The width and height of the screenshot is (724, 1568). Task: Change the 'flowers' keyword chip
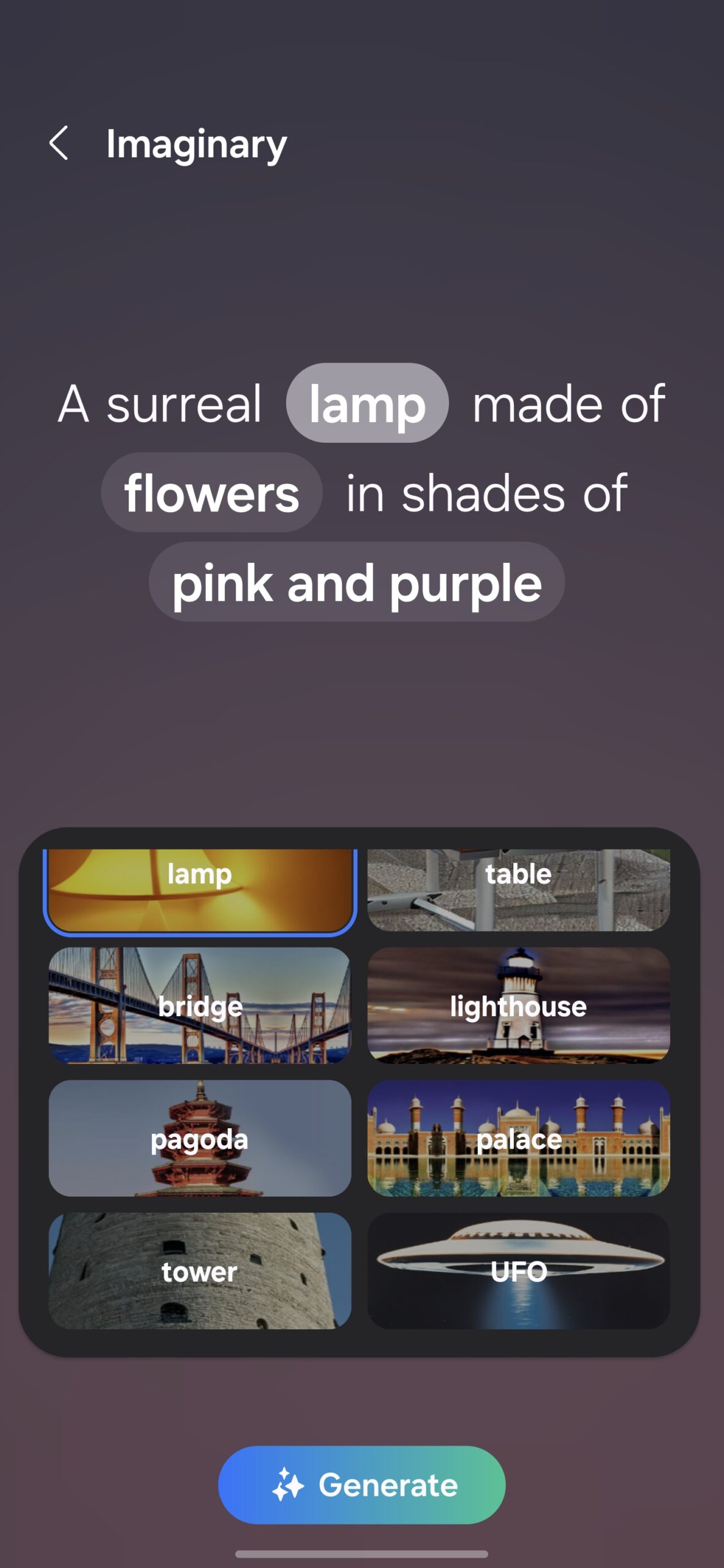pos(211,493)
